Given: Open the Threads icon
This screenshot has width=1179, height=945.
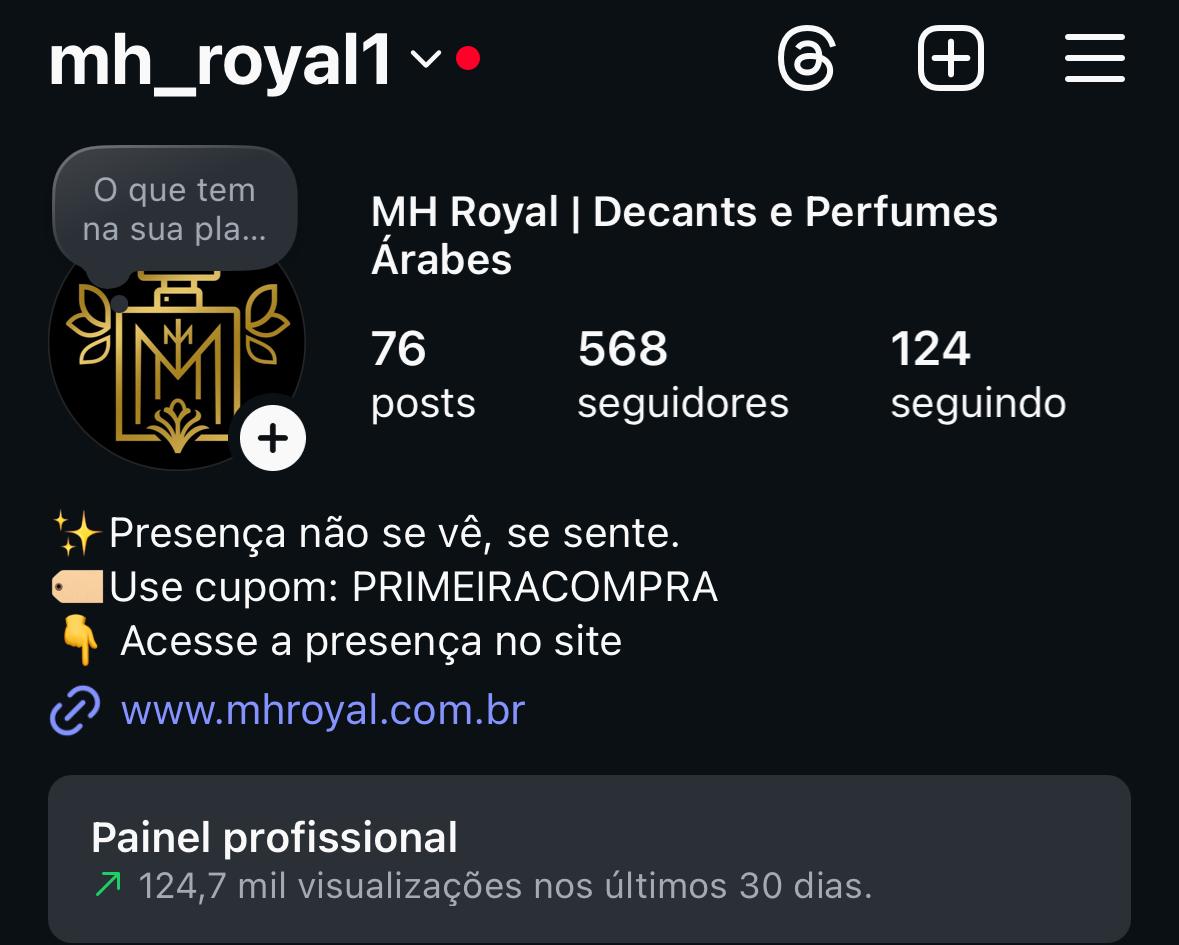Looking at the screenshot, I should tap(806, 59).
